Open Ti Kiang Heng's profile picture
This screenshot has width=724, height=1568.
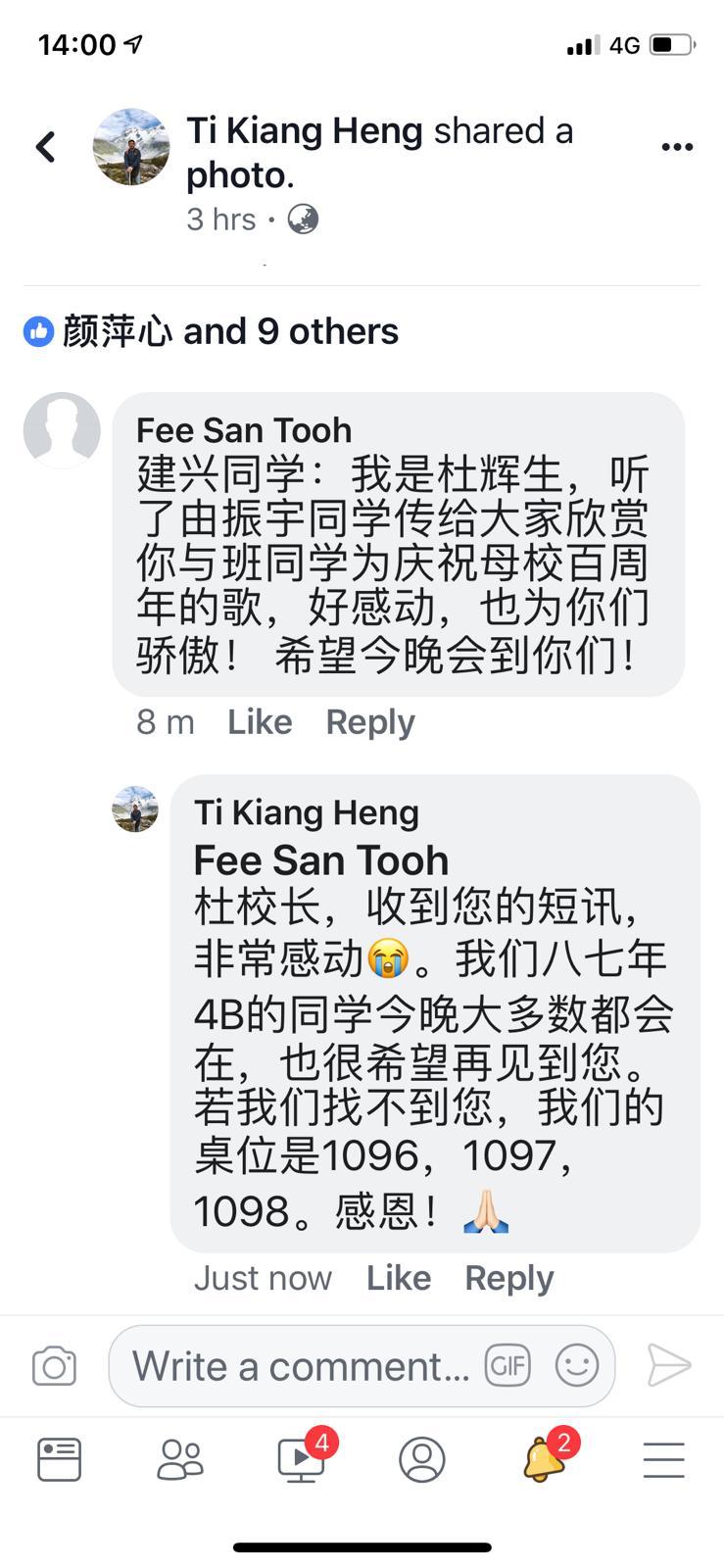click(130, 147)
